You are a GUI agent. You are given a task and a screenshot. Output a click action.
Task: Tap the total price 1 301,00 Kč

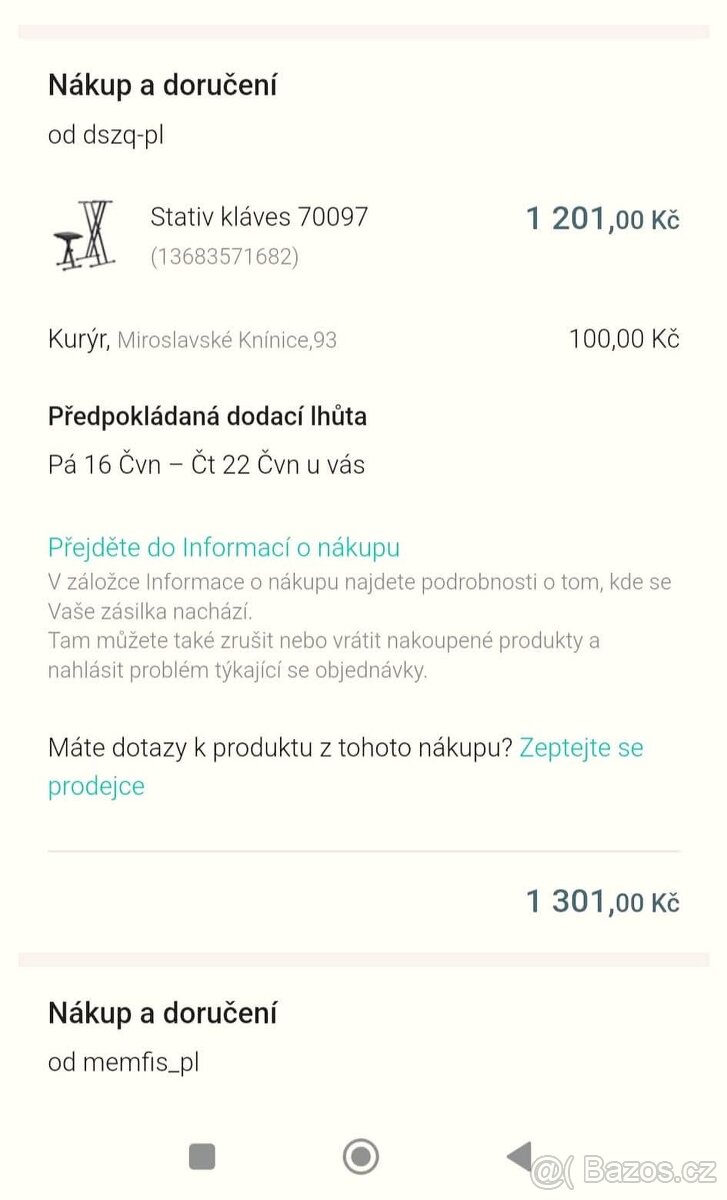pos(601,898)
